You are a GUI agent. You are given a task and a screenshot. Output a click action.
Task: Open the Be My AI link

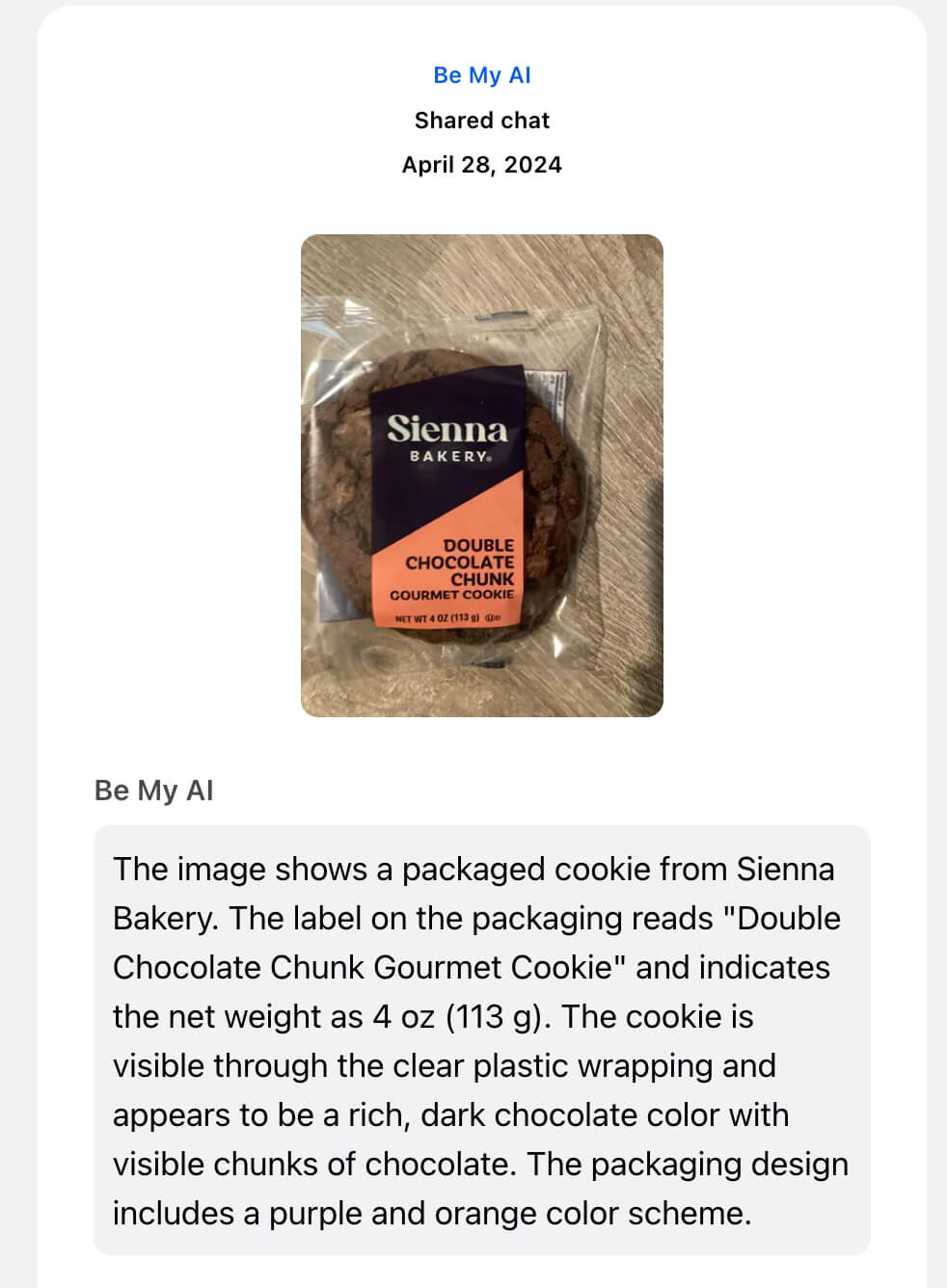tap(481, 75)
